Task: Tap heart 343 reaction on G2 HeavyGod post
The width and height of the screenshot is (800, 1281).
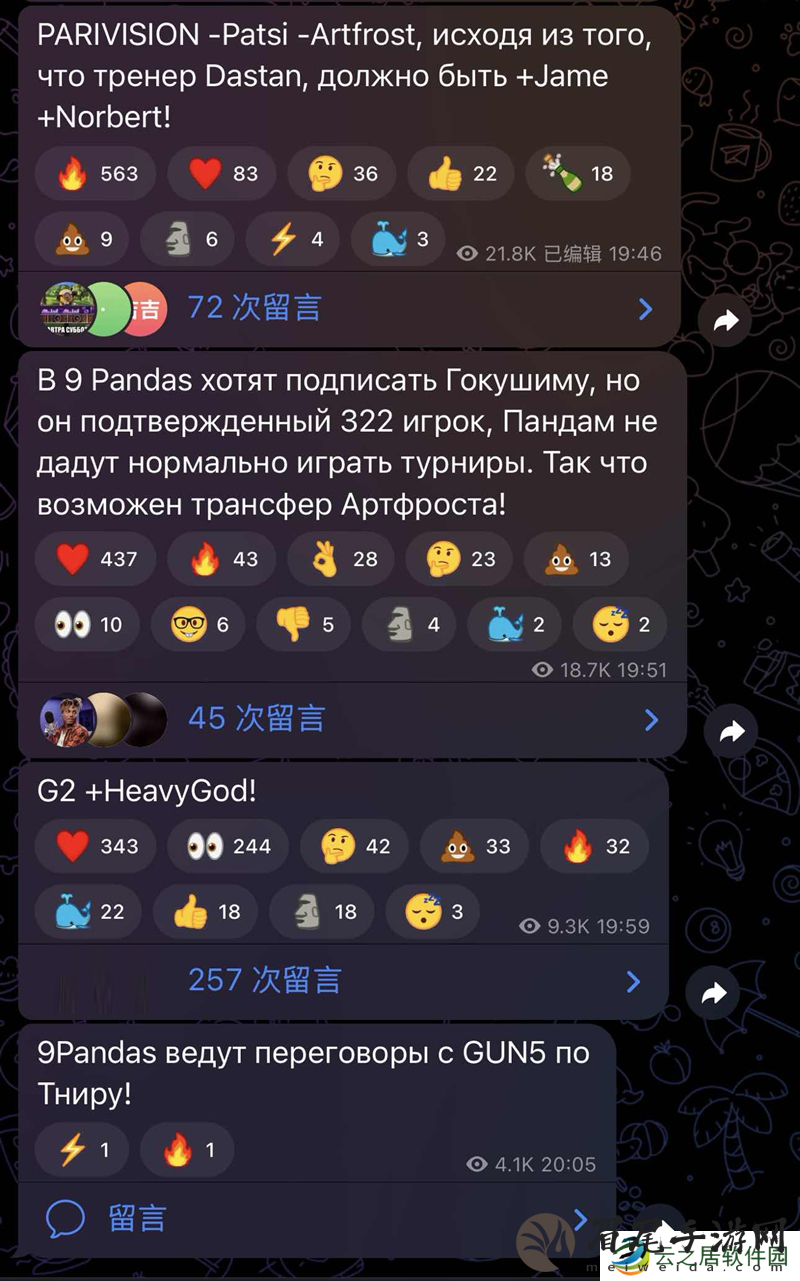Action: 95,846
